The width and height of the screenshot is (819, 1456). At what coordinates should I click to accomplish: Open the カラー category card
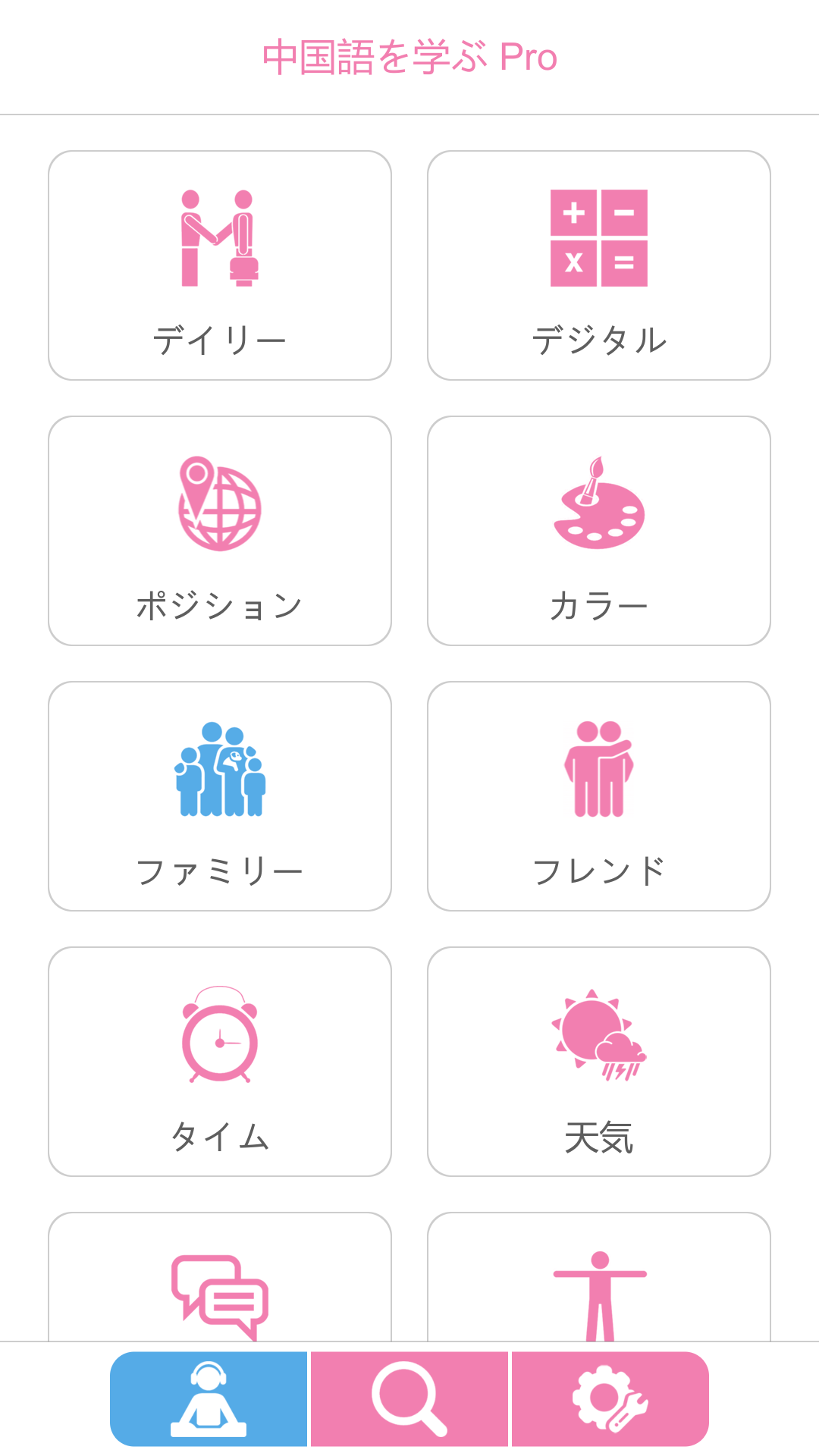[599, 531]
